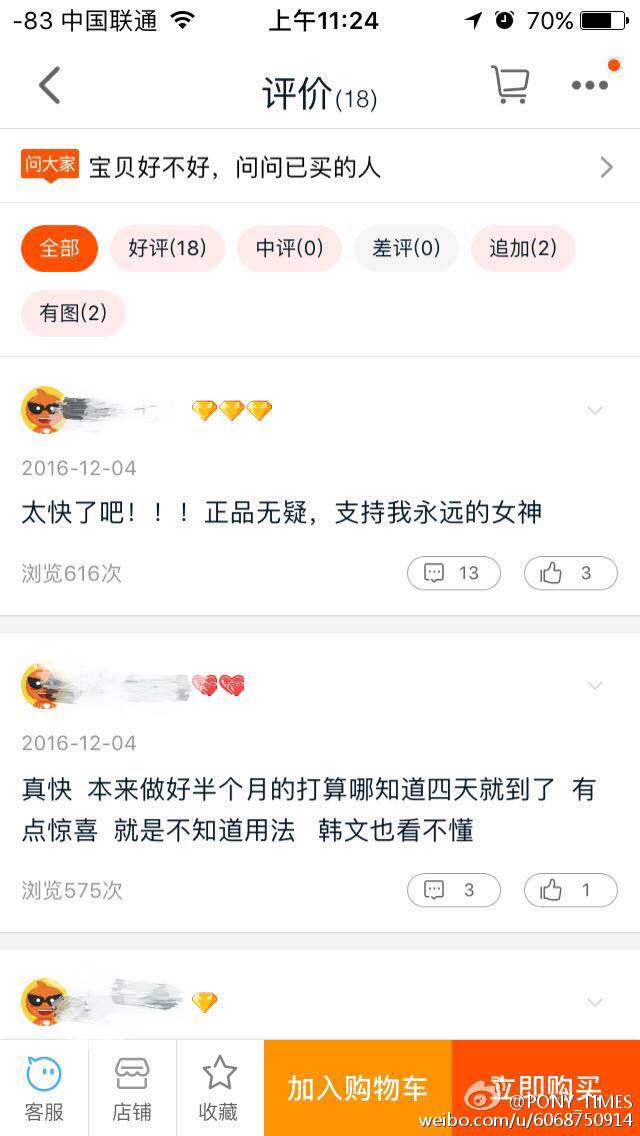Open the three-dot overflow menu

tap(590, 85)
